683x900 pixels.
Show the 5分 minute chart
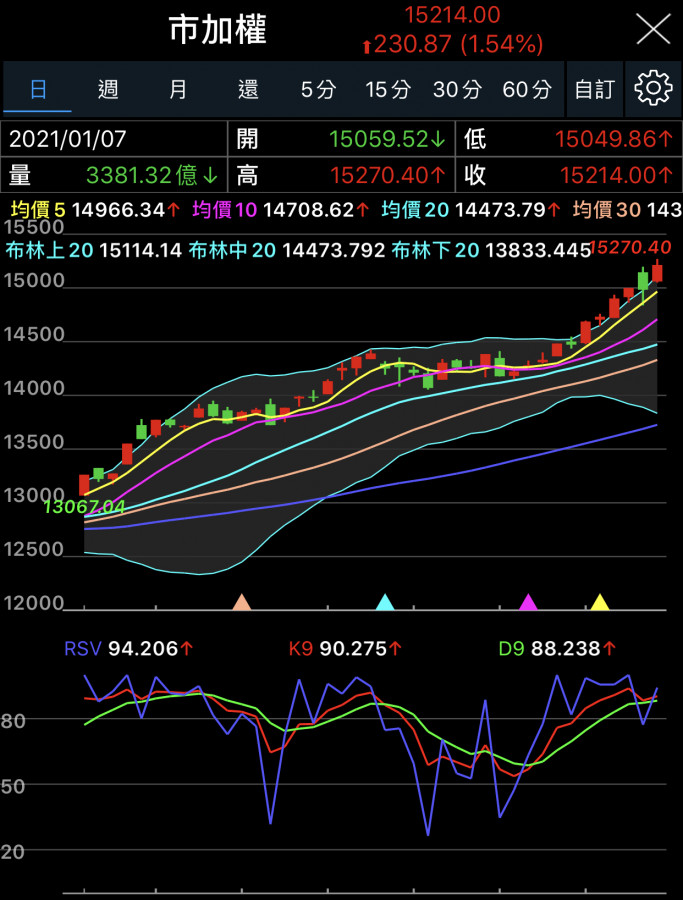(318, 89)
